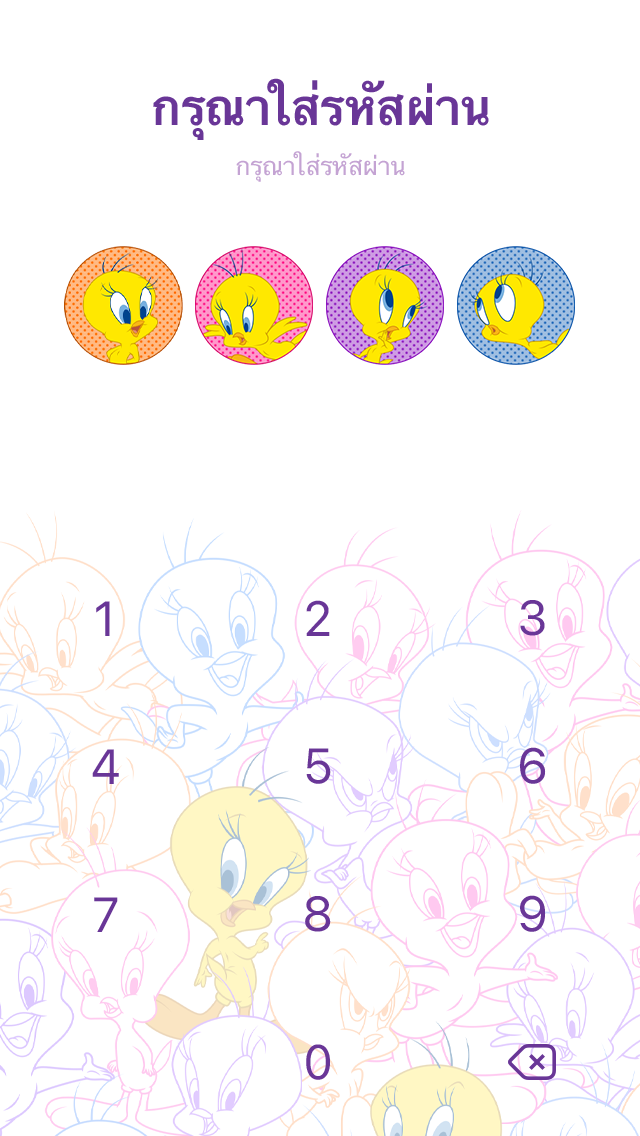Tap the 5 key
Viewport: 640px width, 1136px height.
[318, 768]
